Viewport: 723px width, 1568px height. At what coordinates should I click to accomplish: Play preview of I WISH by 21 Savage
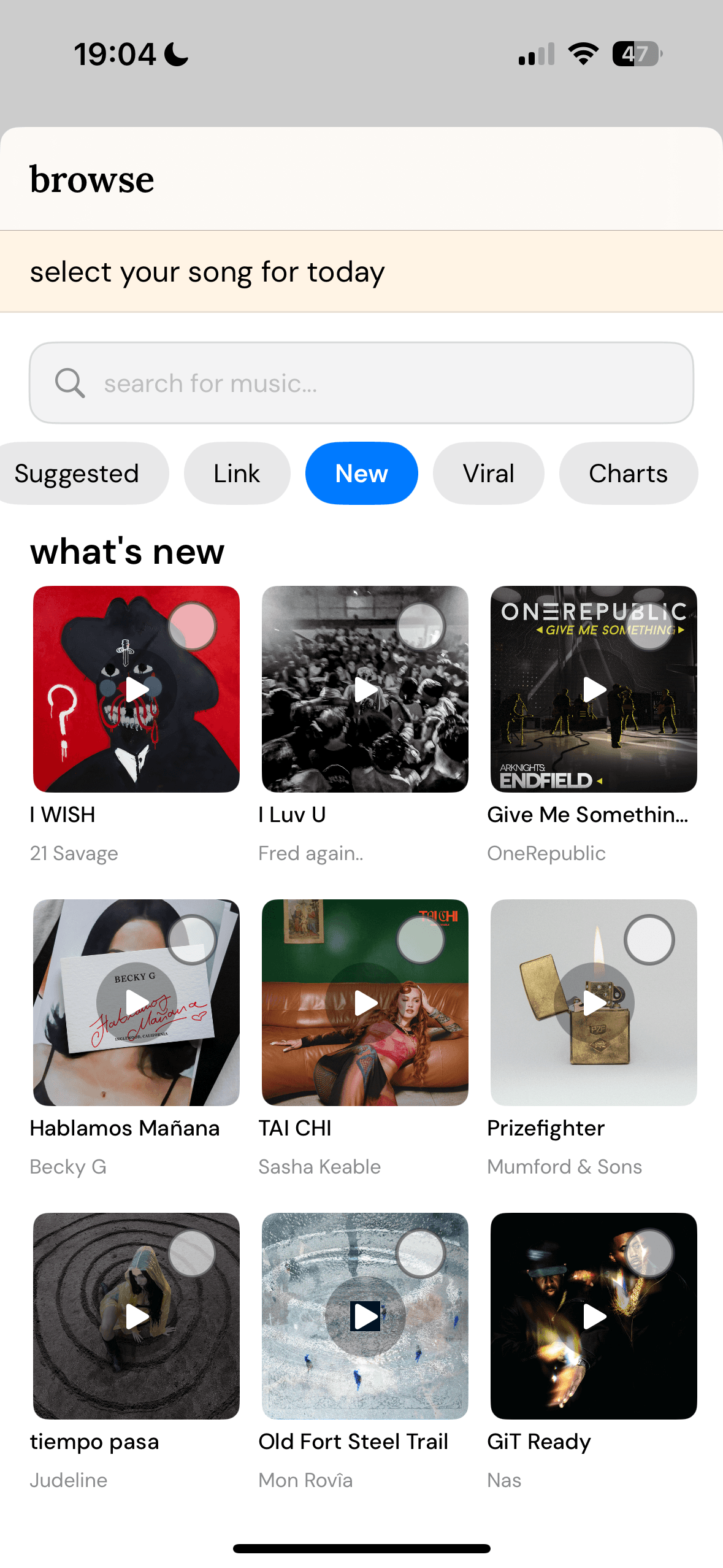[x=137, y=690]
